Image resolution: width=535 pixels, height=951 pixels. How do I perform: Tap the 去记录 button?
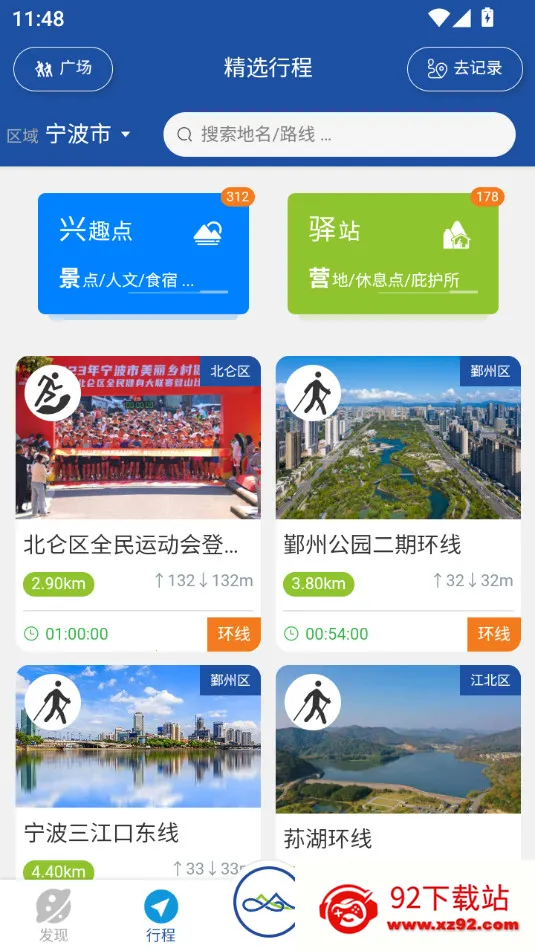tap(465, 69)
